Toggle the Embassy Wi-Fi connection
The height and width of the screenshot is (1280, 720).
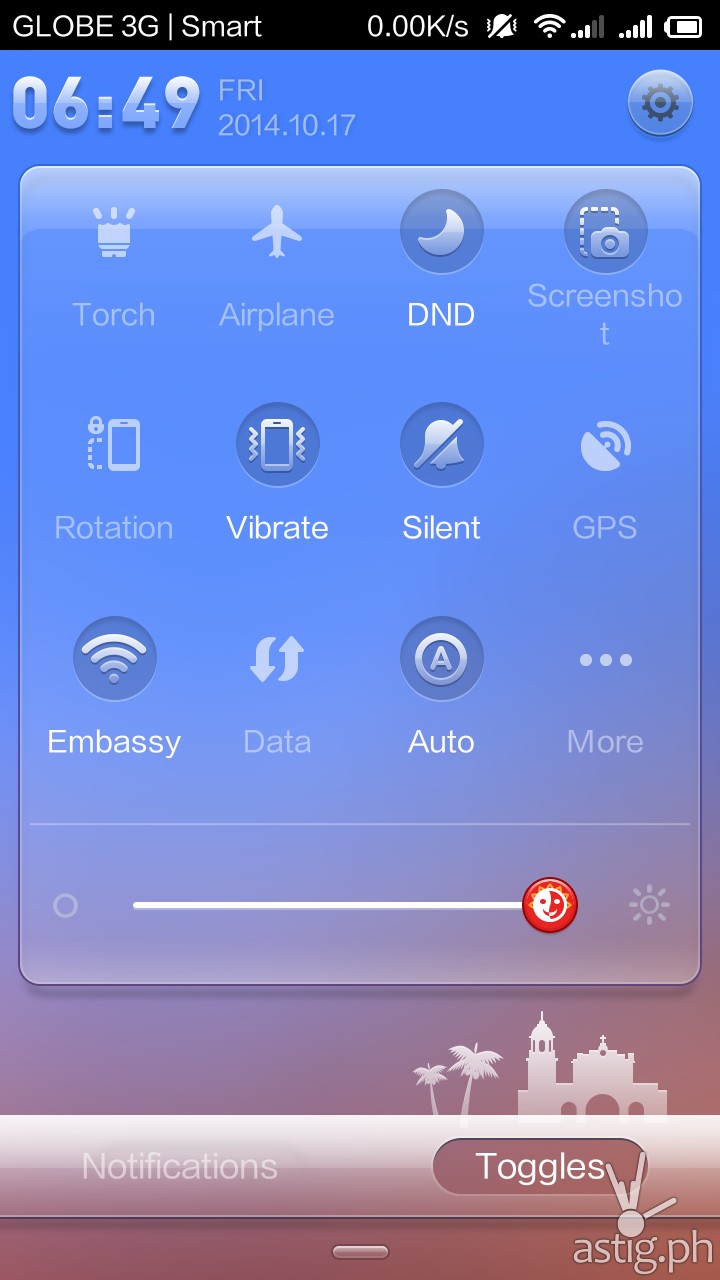[114, 659]
